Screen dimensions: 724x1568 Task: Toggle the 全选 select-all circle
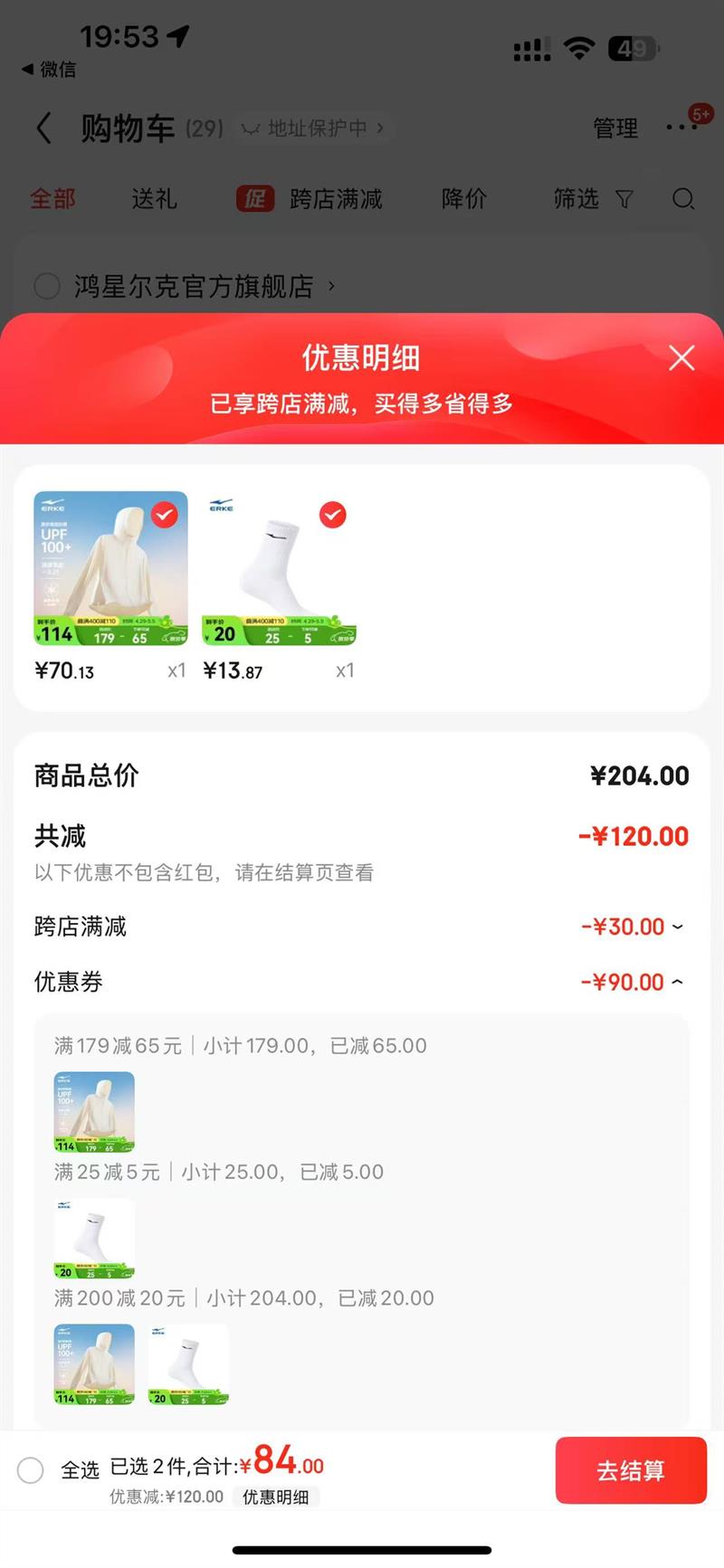[31, 1470]
